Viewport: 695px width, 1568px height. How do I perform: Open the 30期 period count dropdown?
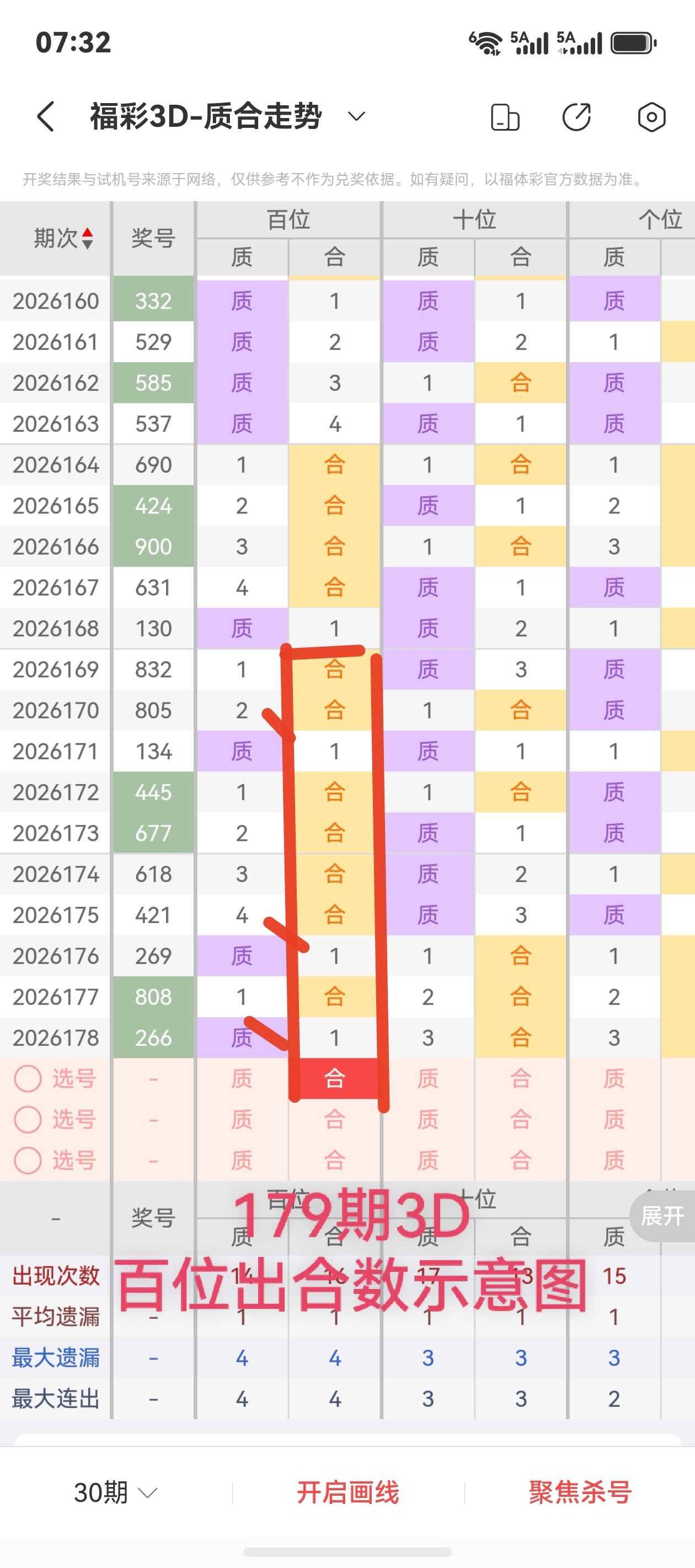116,1492
